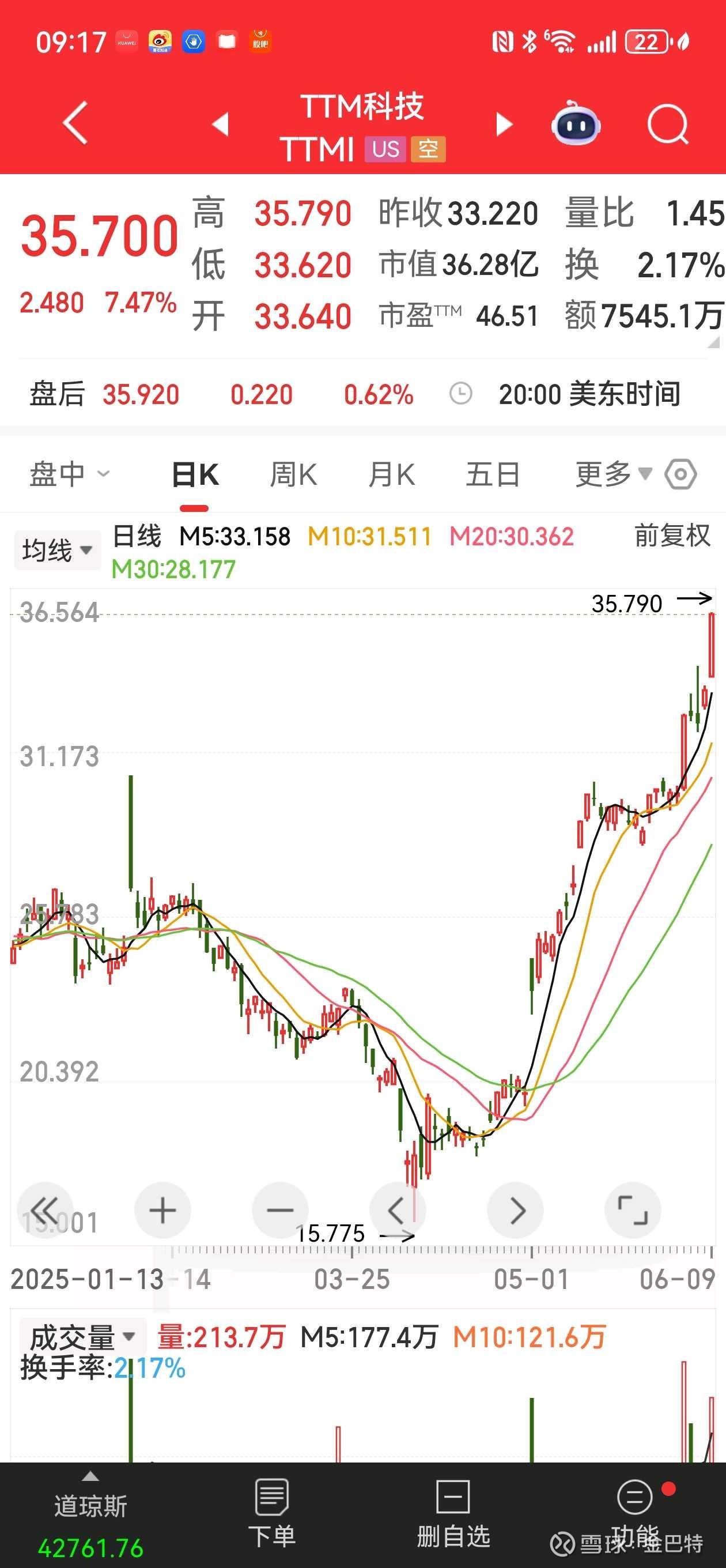
Task: Switch to the 周K tab
Action: click(293, 475)
